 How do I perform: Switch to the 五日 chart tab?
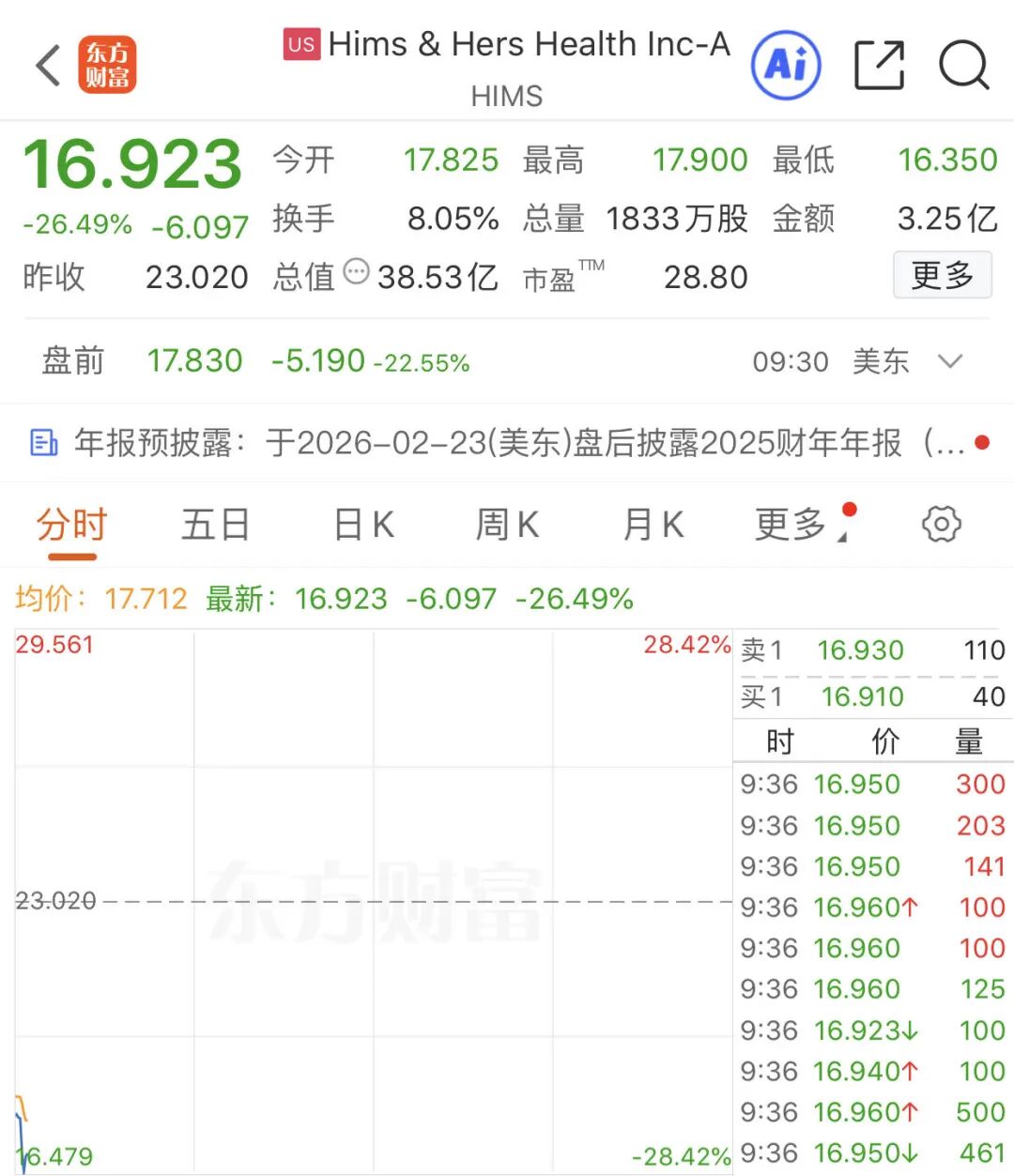215,525
